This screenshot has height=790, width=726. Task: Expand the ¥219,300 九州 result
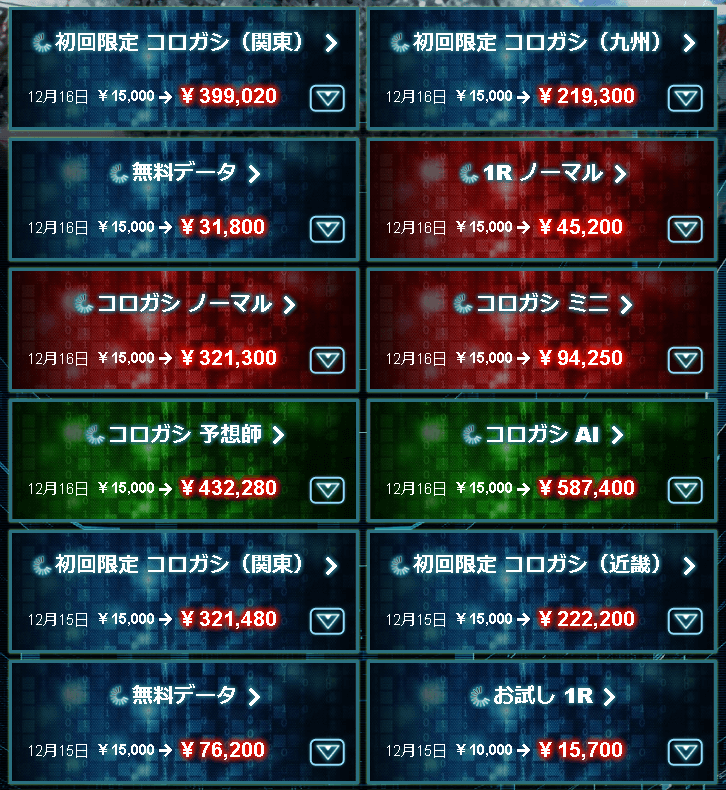point(685,98)
